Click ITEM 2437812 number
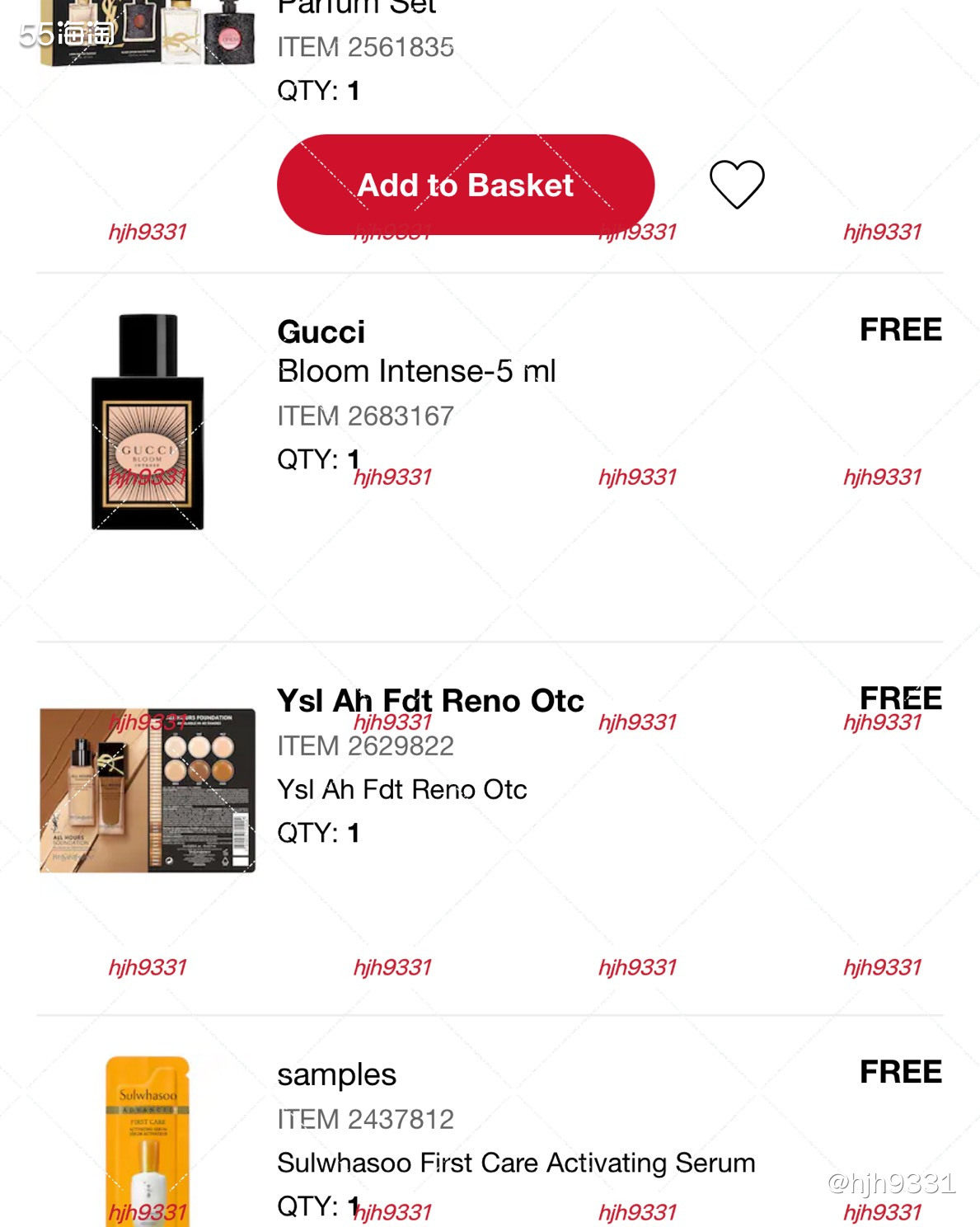The image size is (980, 1227). point(365,1119)
